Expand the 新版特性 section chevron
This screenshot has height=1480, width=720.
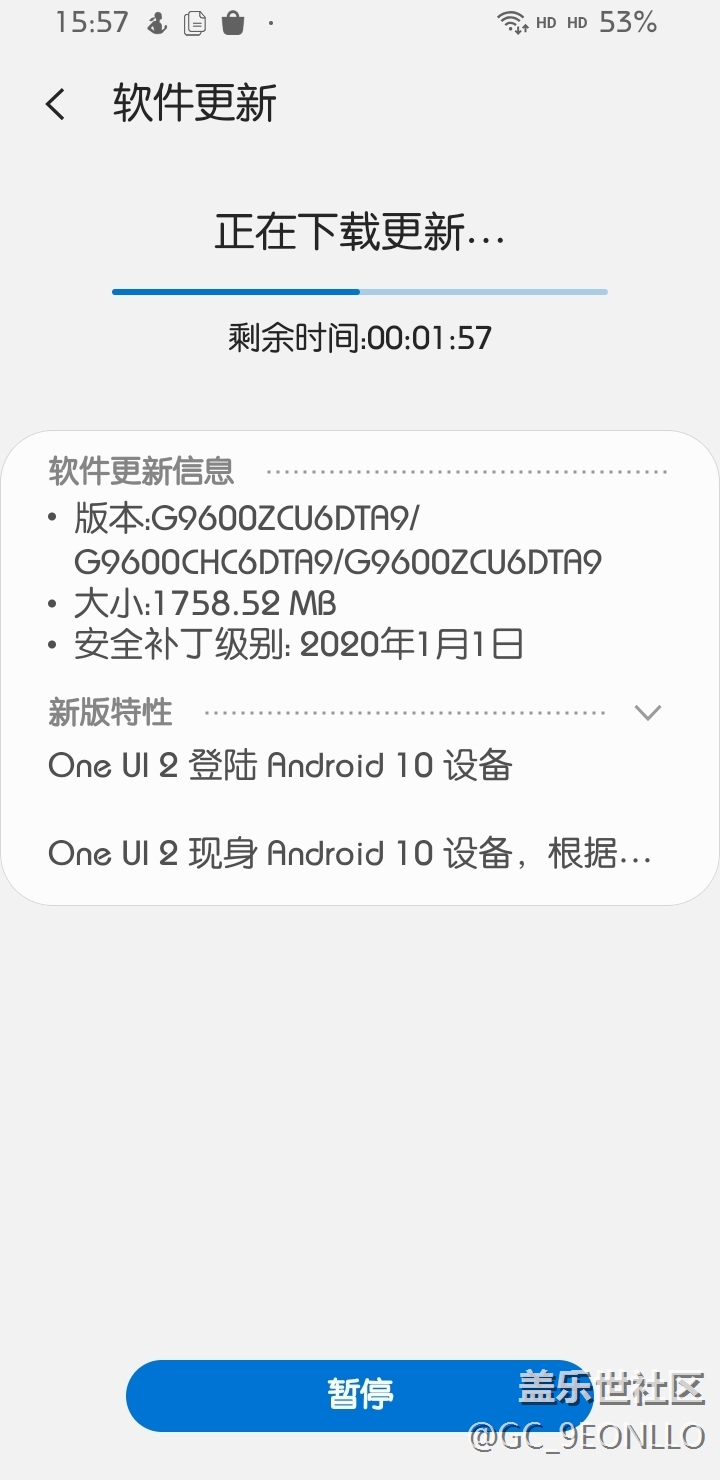tap(648, 713)
